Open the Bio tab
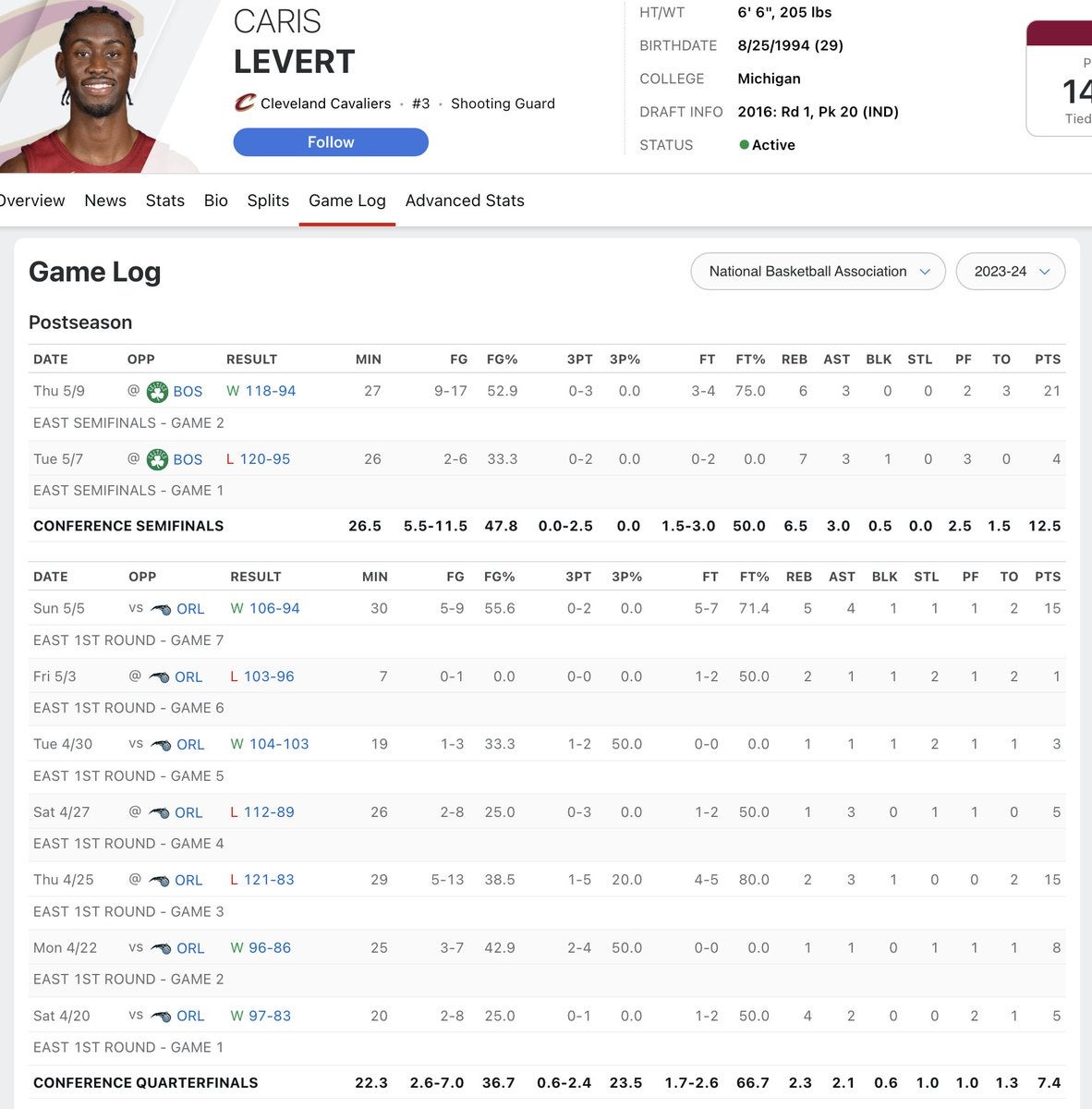This screenshot has width=1092, height=1109. click(216, 201)
